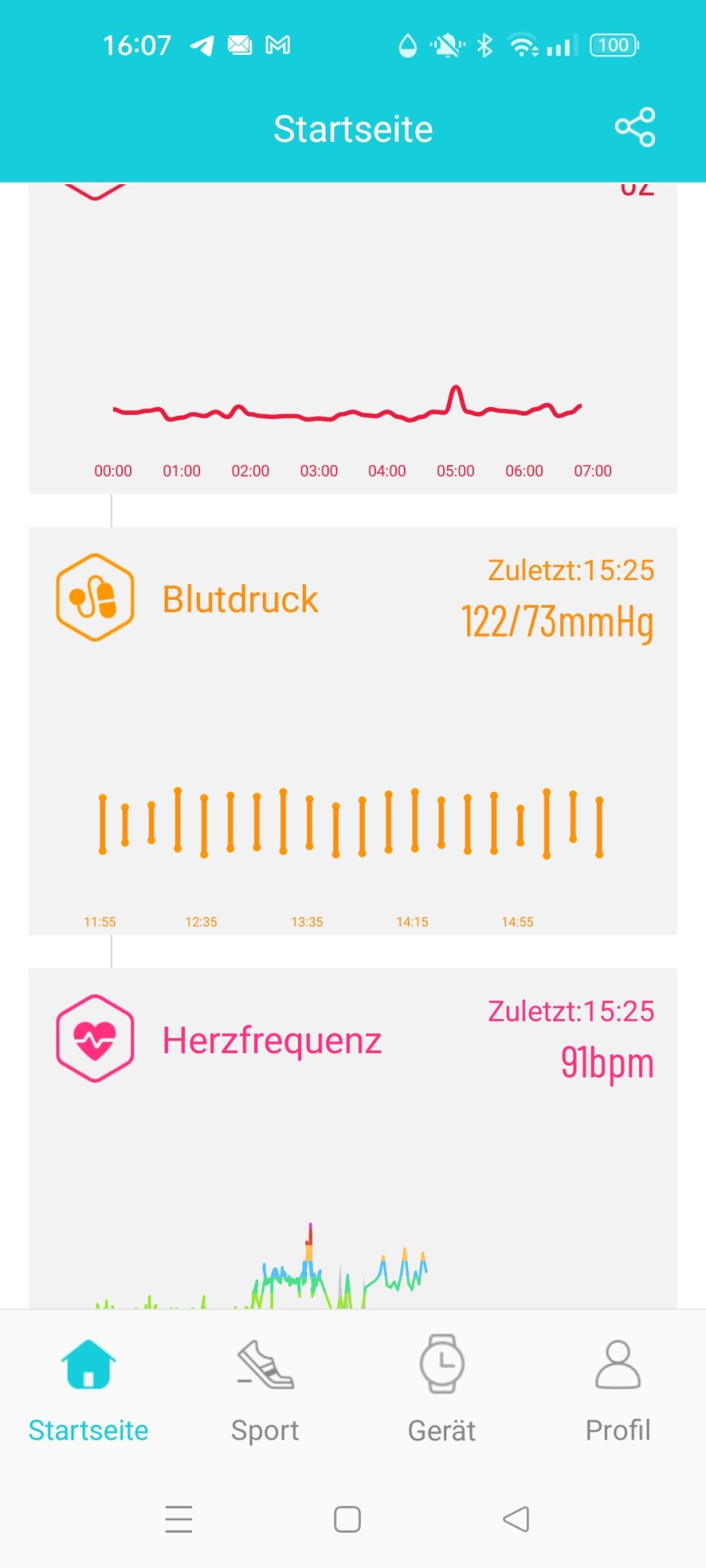
Task: Share the health overview
Action: coord(635,128)
